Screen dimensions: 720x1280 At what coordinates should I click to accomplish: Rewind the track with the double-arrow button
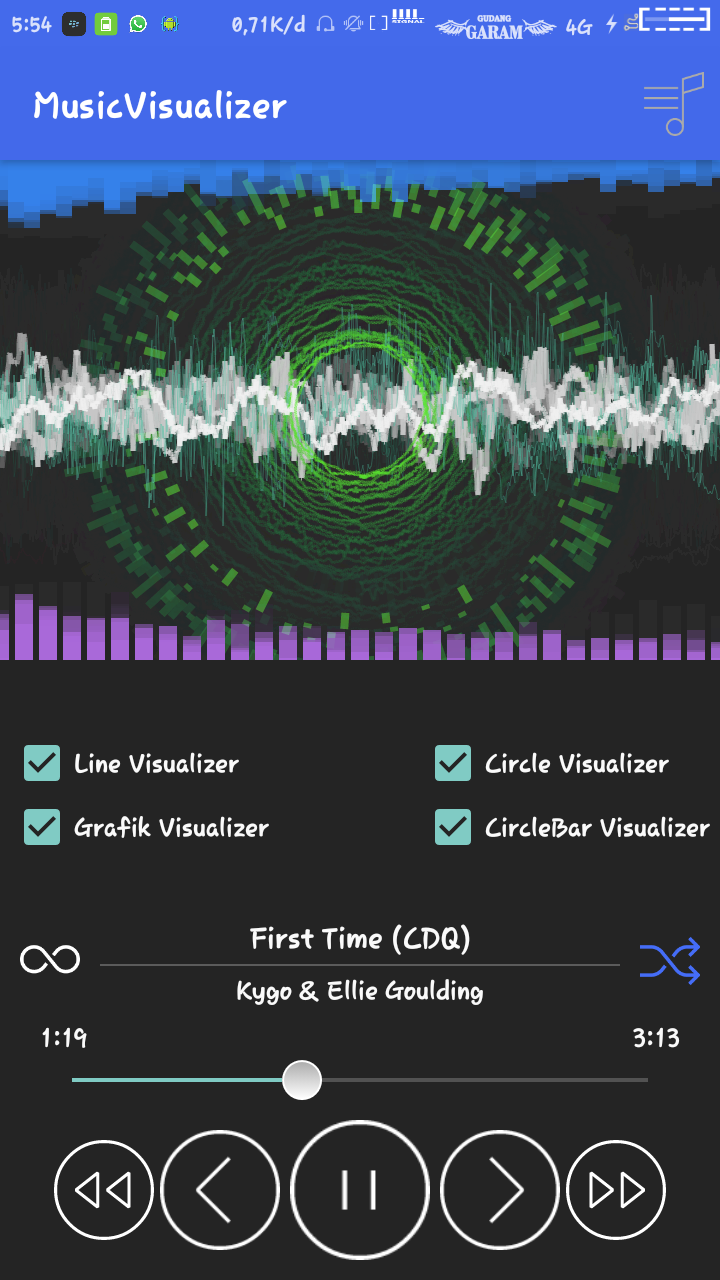104,1190
